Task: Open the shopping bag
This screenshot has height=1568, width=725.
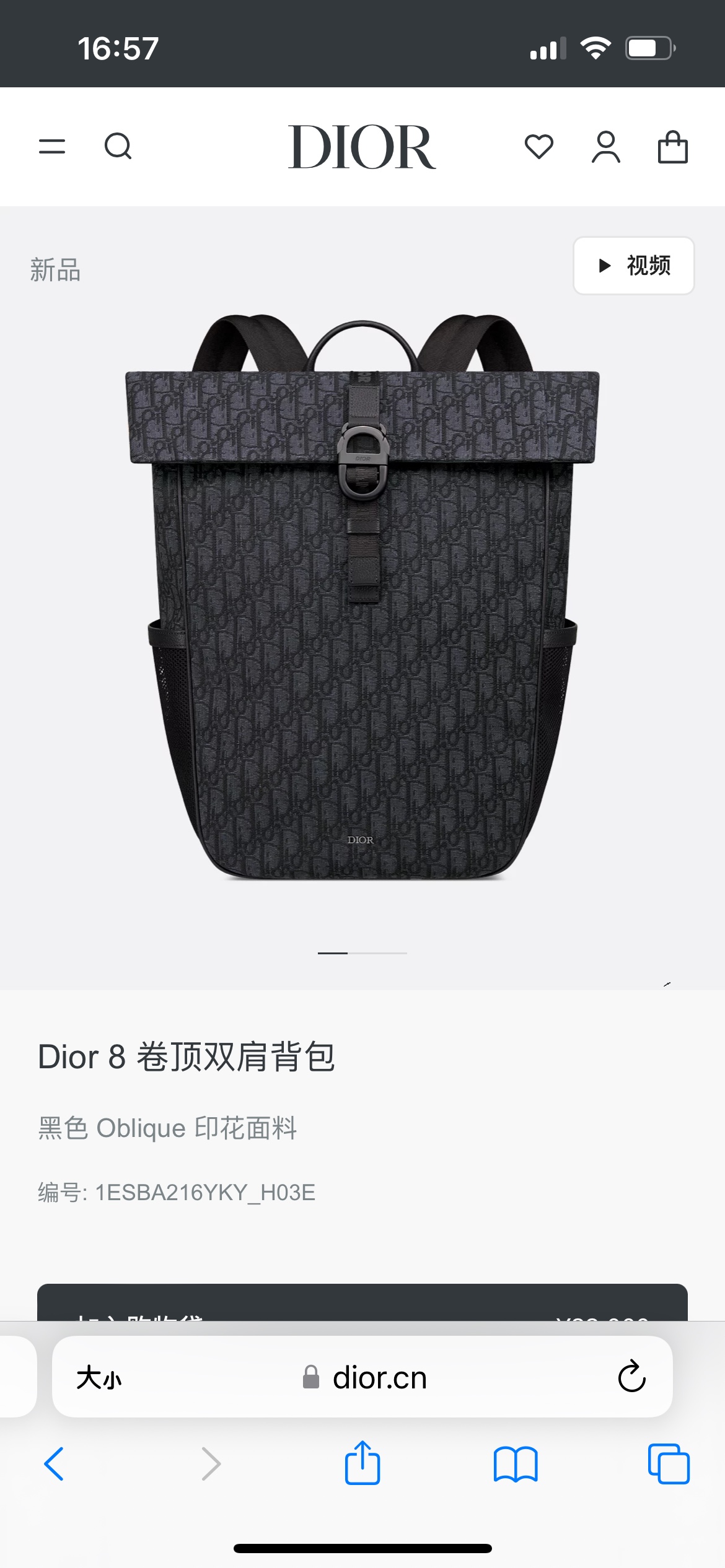Action: (x=672, y=147)
